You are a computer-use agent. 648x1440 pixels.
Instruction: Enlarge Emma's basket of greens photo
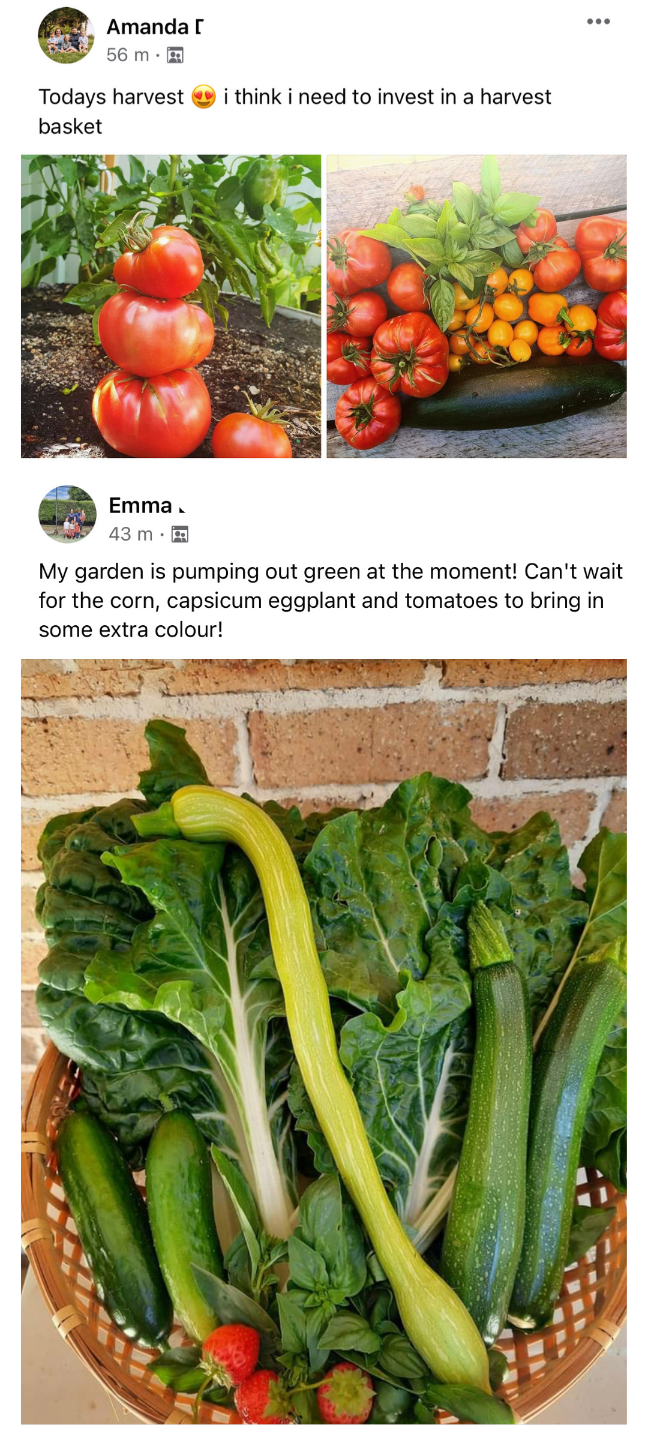pyautogui.click(x=324, y=1040)
